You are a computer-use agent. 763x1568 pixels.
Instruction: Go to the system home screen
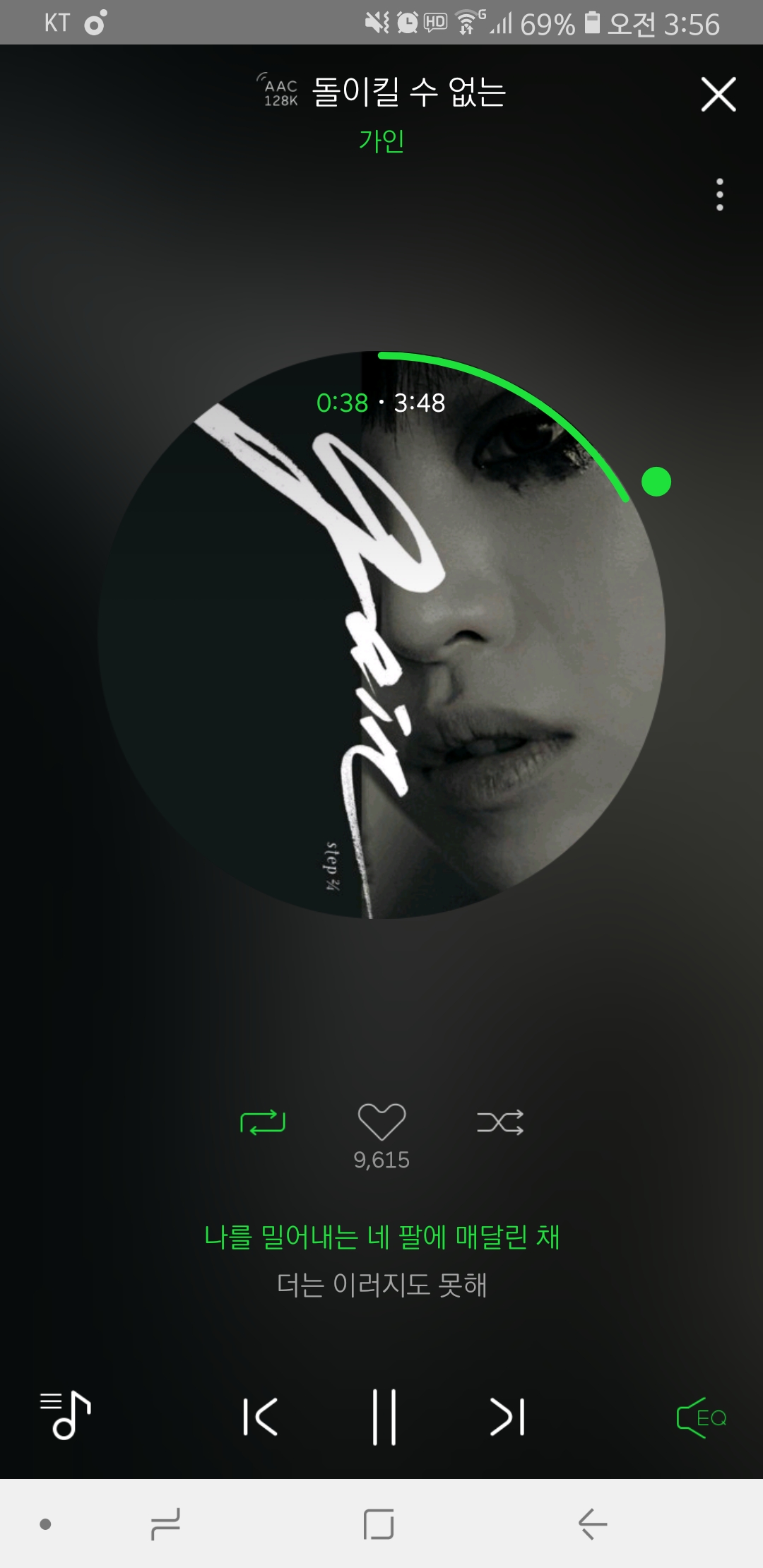click(x=379, y=1524)
